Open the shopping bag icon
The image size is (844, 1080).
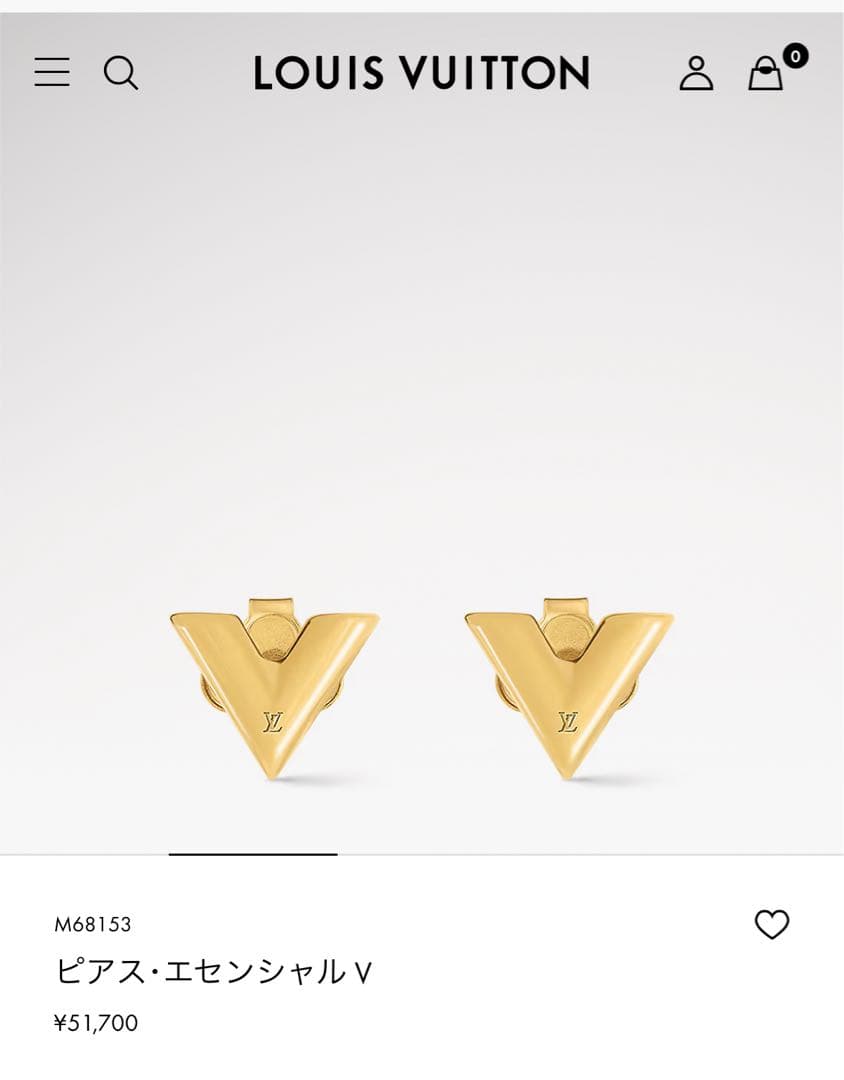pos(765,75)
